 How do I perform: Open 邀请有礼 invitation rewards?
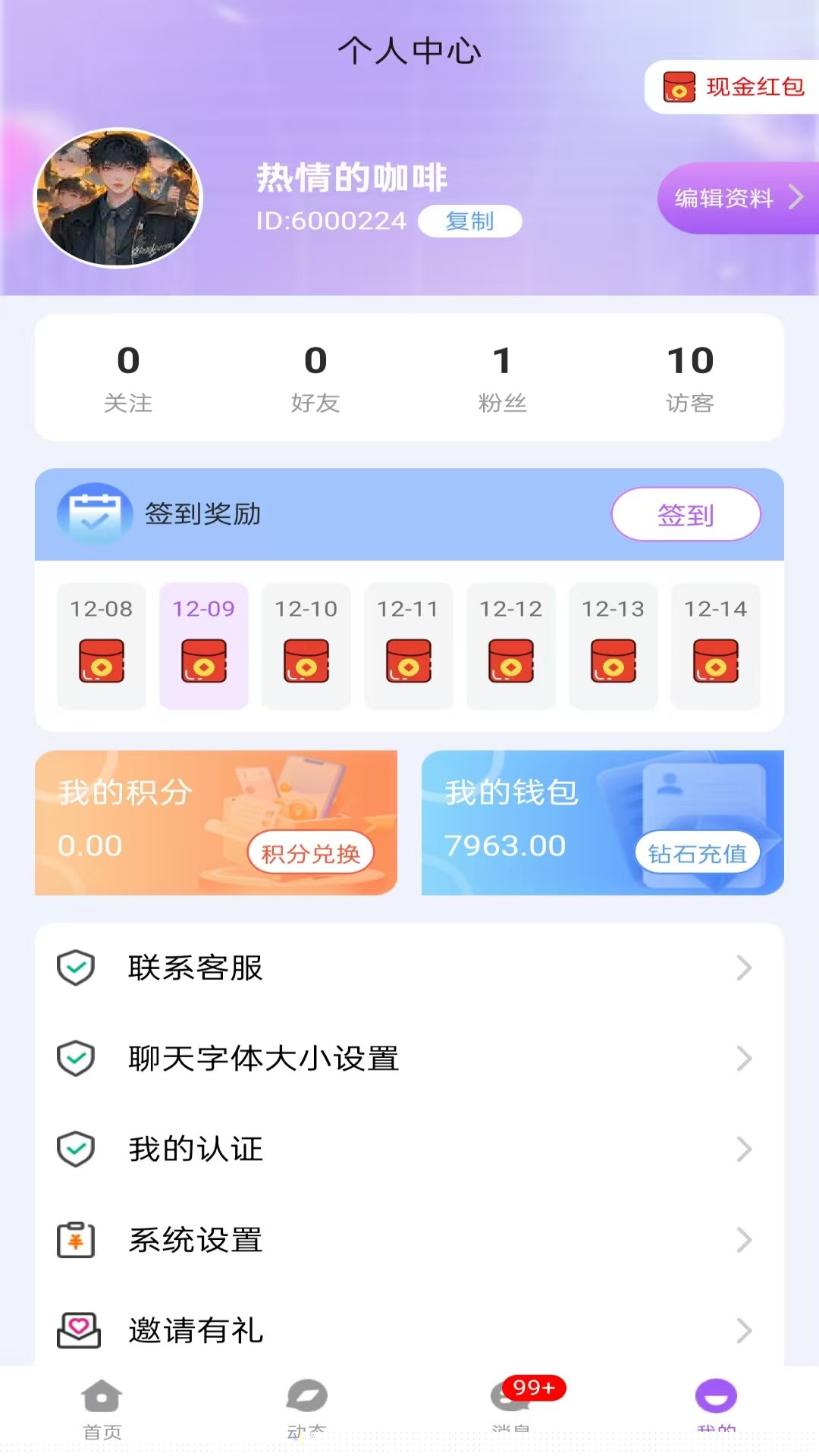409,1331
